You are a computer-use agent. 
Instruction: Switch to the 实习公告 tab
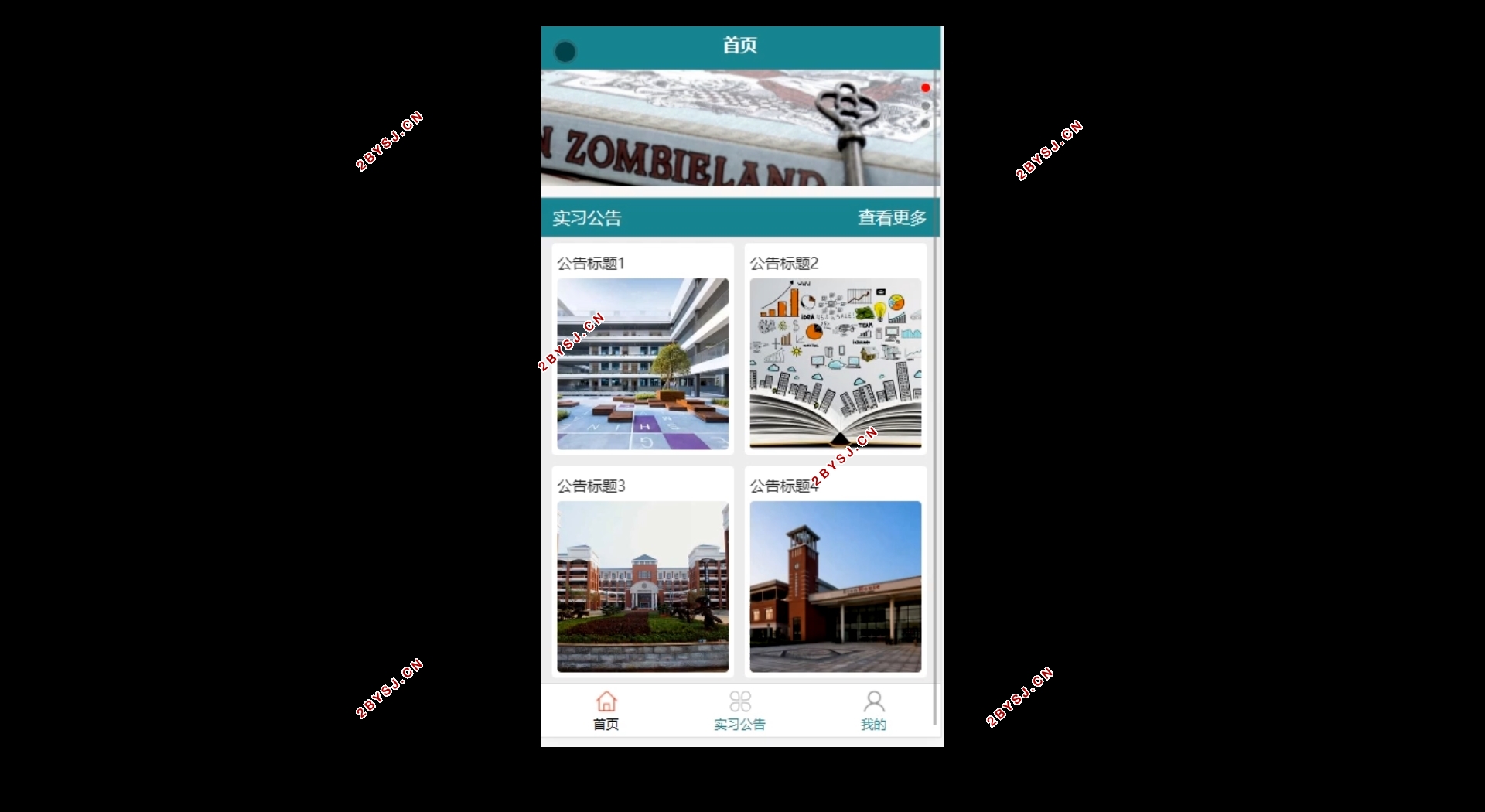pos(739,711)
